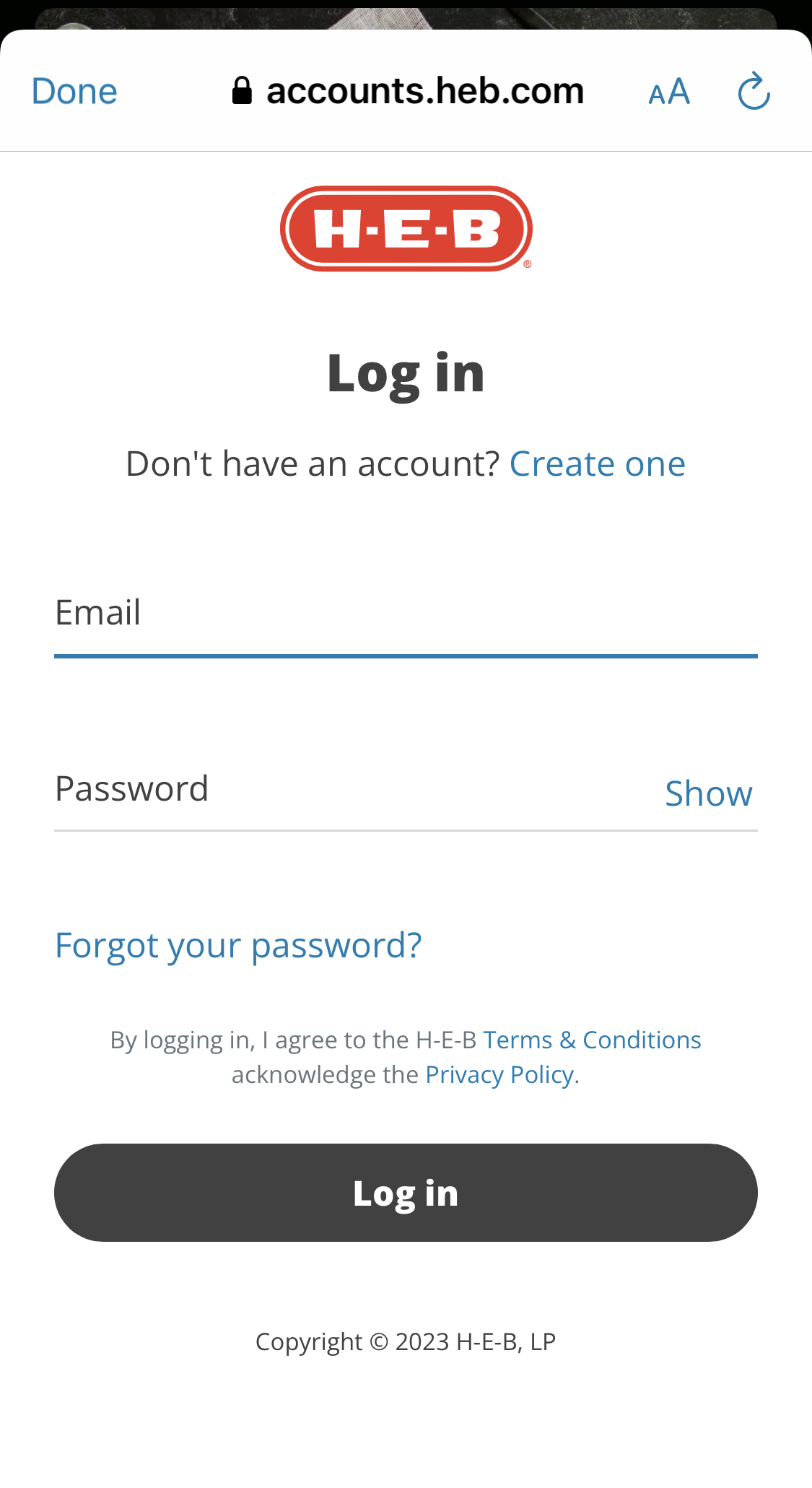812x1488 pixels.
Task: View the Privacy Policy
Action: pyautogui.click(x=499, y=1074)
